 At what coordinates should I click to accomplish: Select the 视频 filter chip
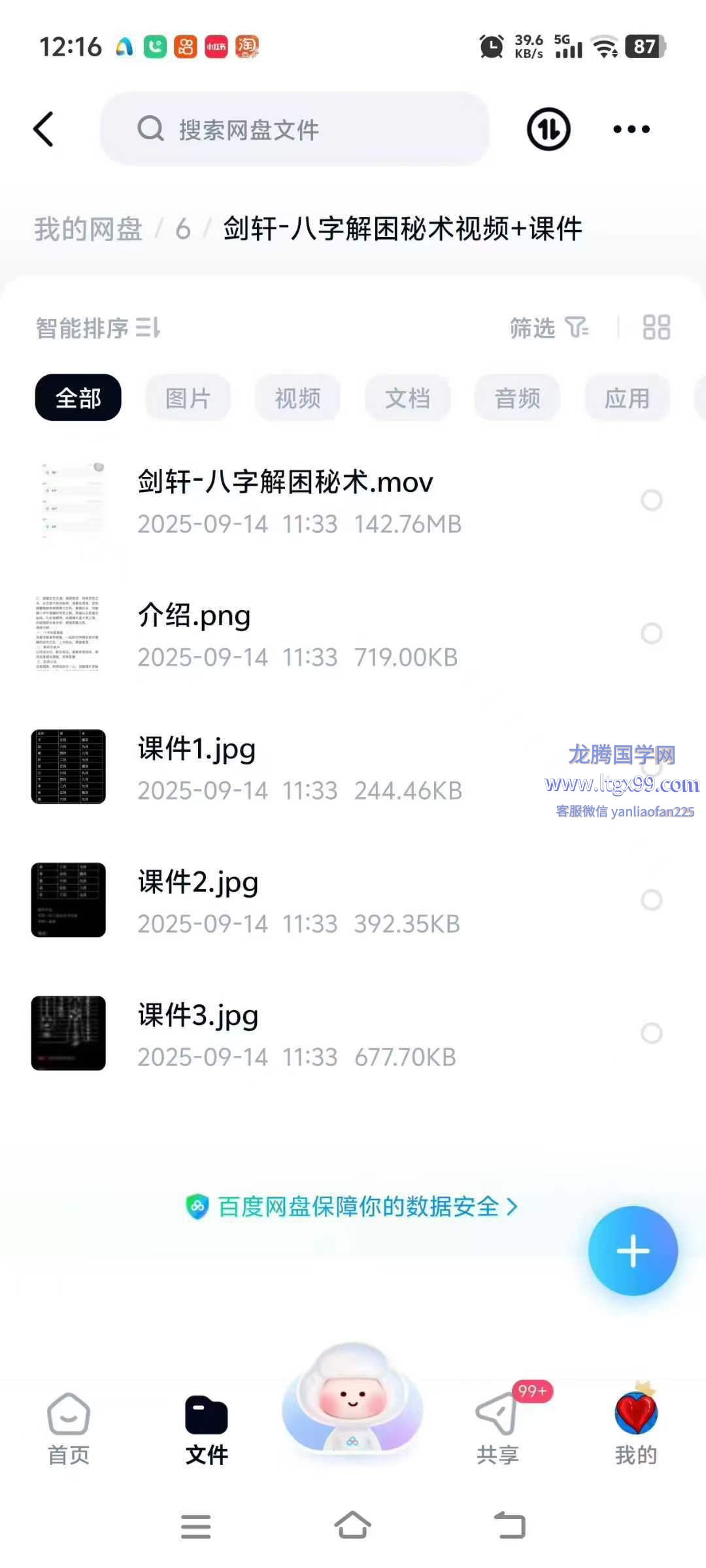[297, 398]
